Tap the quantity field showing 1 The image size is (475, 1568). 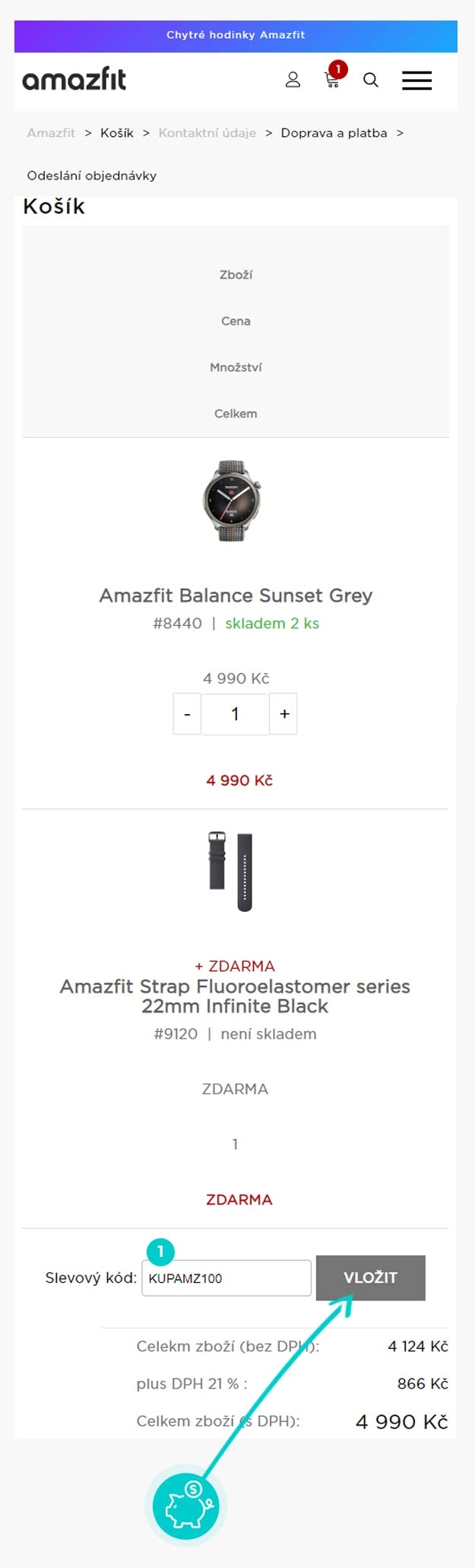pos(235,714)
